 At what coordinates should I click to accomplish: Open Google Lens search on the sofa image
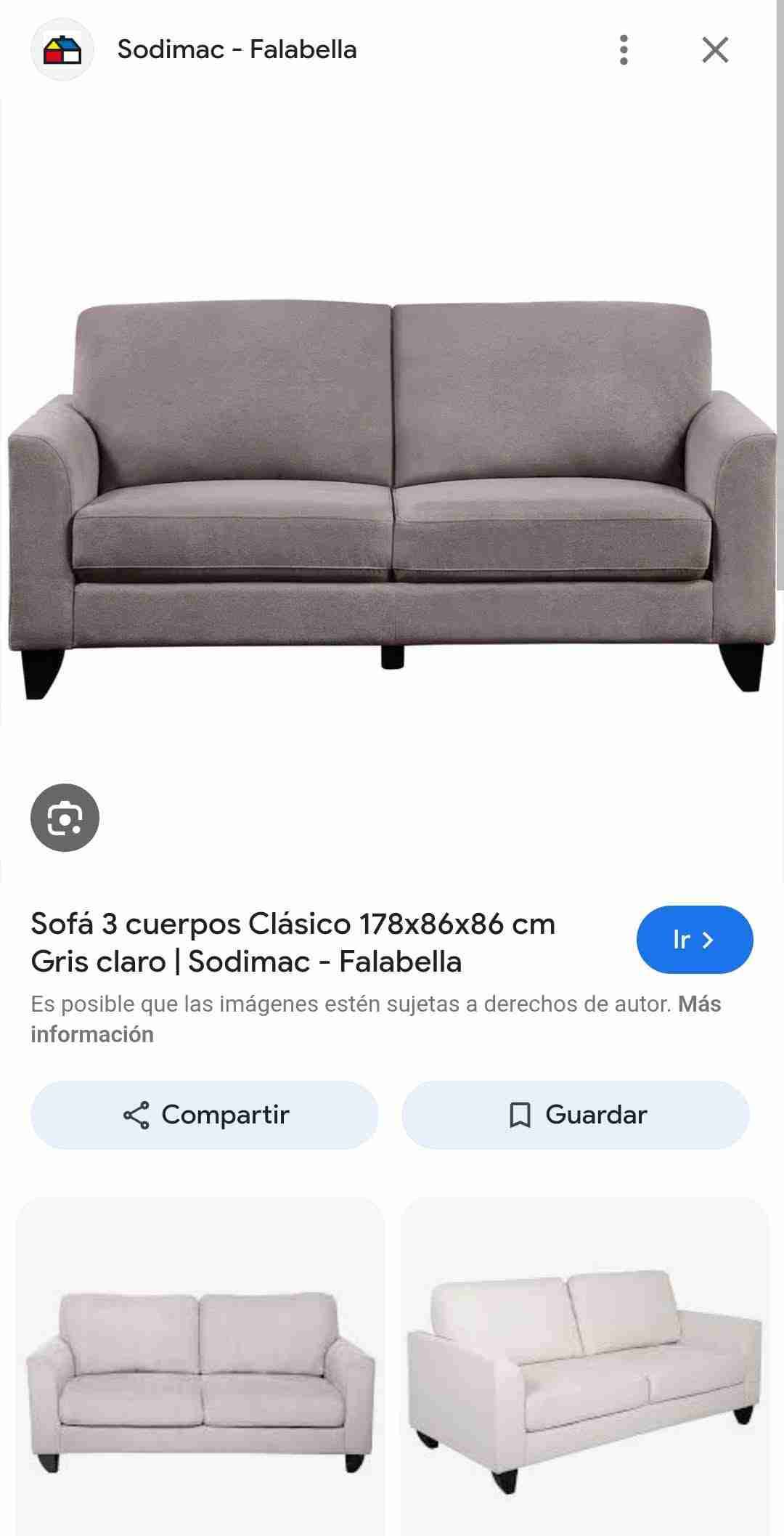[66, 817]
